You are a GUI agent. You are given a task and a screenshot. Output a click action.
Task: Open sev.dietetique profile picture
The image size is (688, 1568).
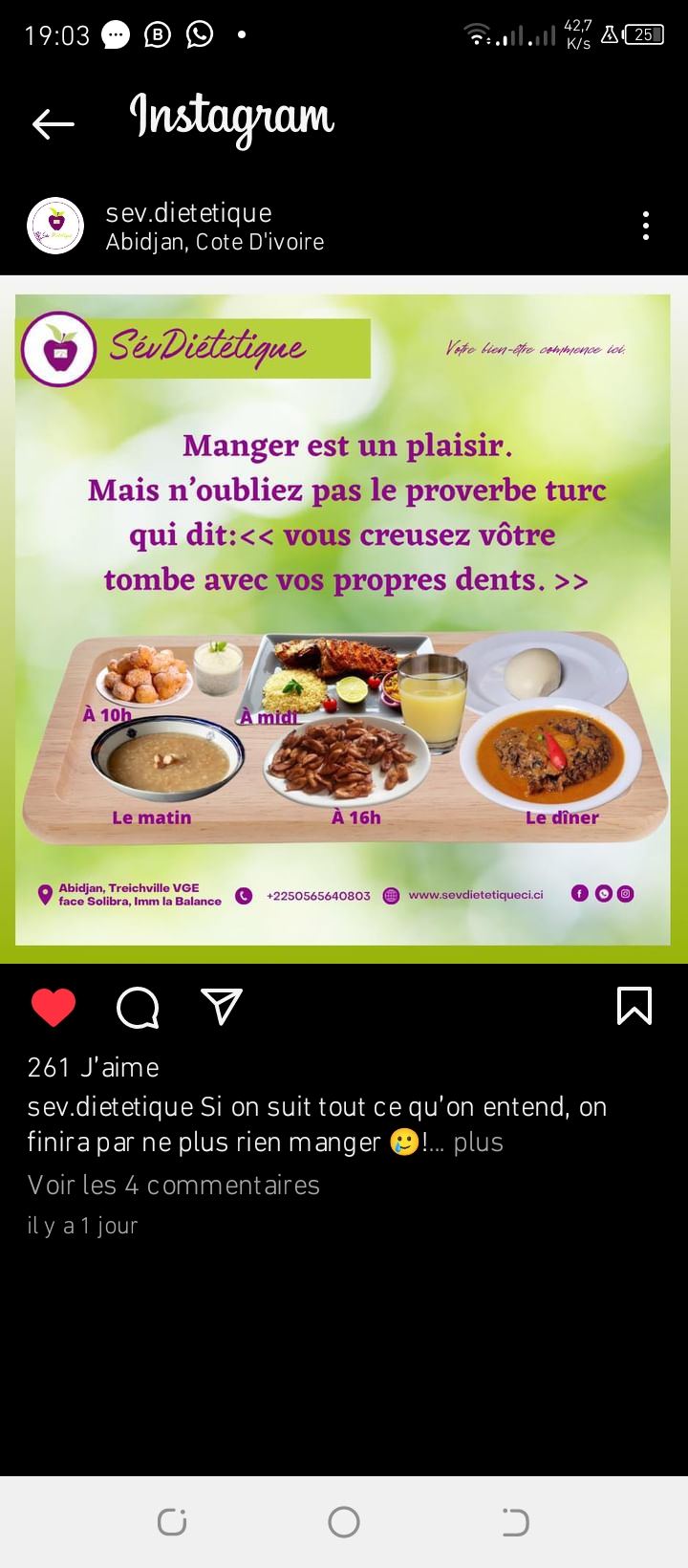(55, 226)
